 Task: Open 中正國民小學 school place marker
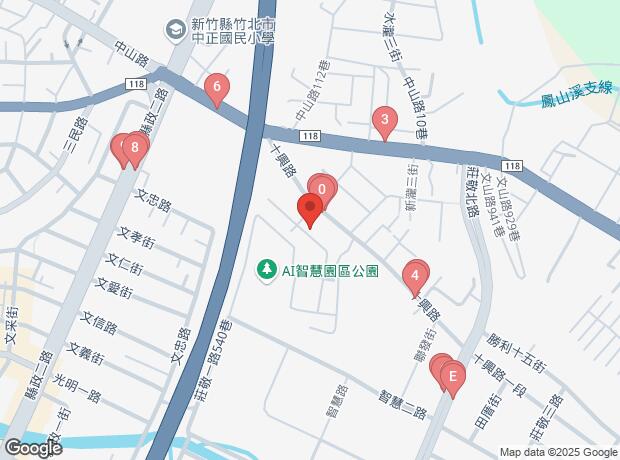(x=177, y=32)
